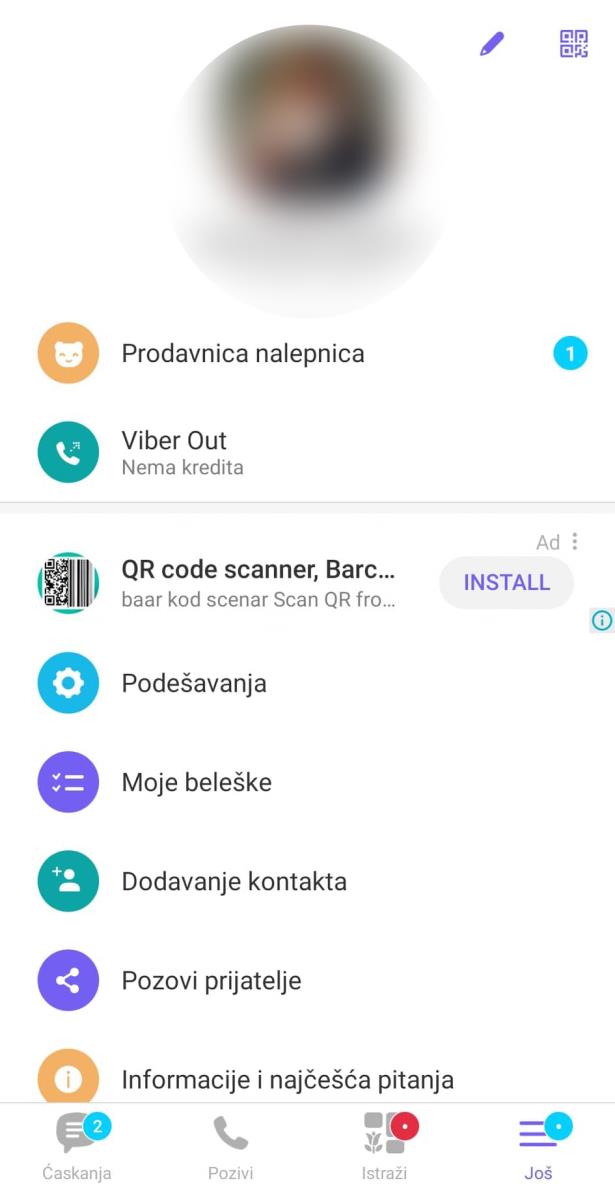Open Viber Out
Image resolution: width=615 pixels, height=1200 pixels.
pyautogui.click(x=174, y=452)
